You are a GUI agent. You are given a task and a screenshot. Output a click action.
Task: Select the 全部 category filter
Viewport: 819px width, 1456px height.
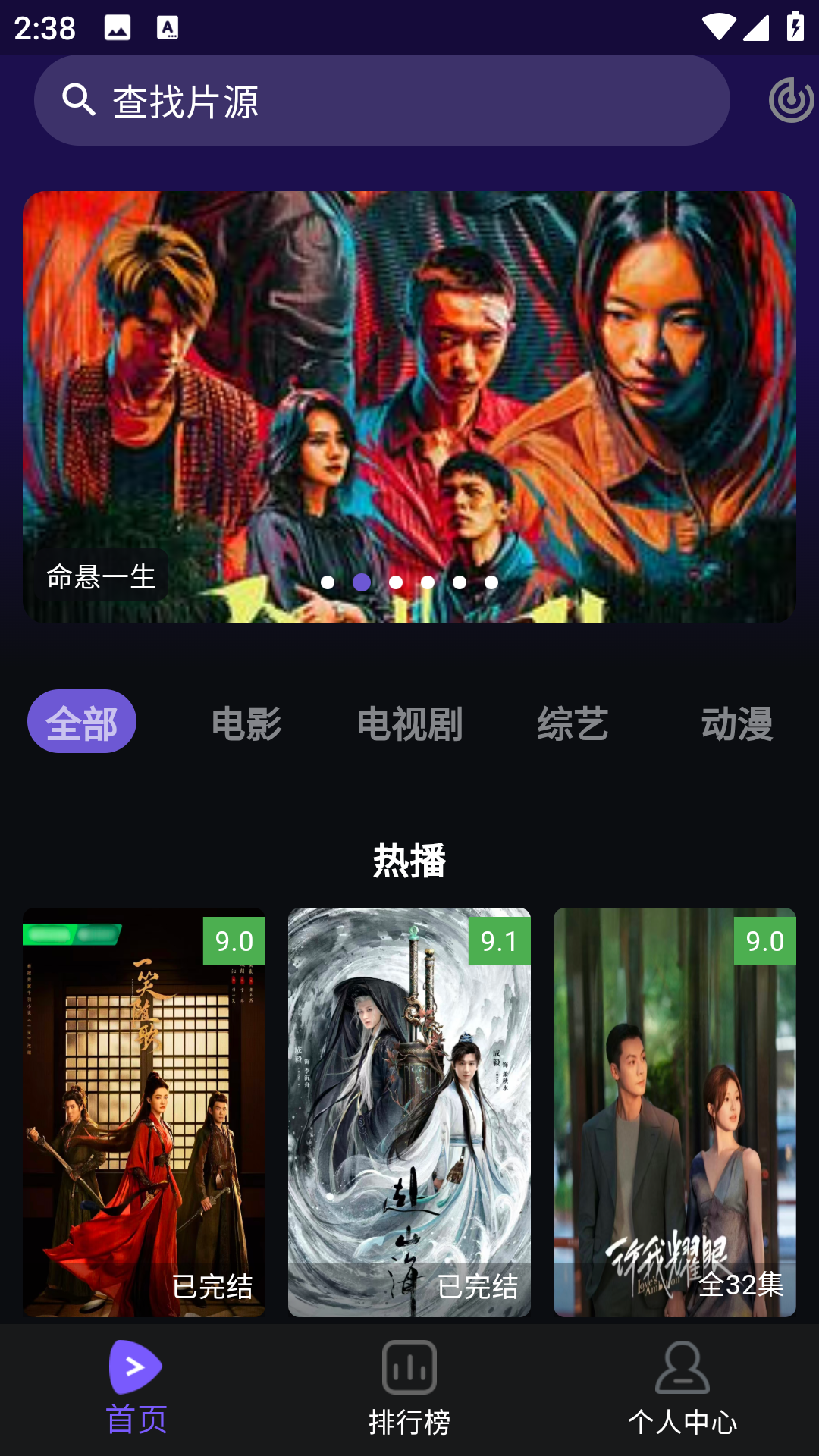tap(81, 721)
